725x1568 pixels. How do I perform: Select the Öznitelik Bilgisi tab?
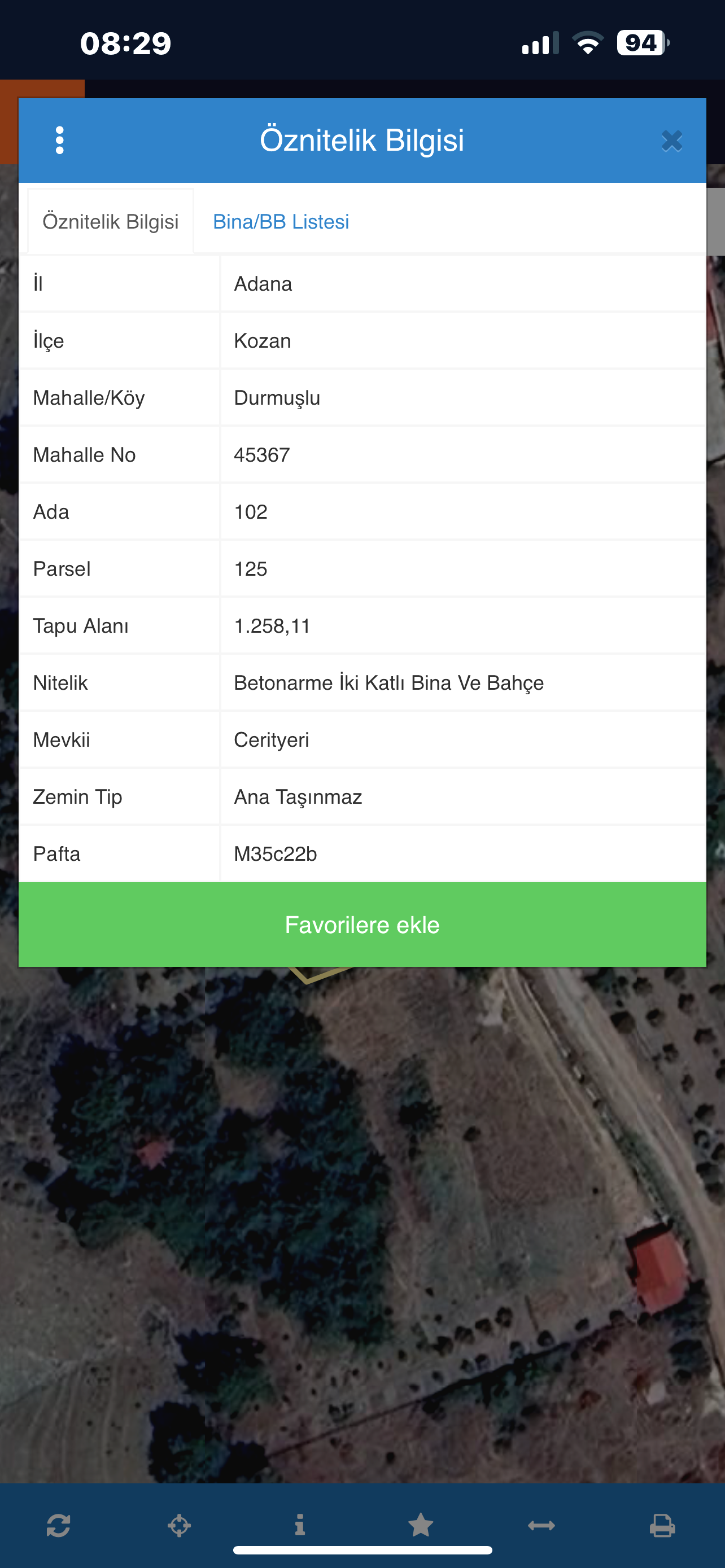click(x=110, y=222)
